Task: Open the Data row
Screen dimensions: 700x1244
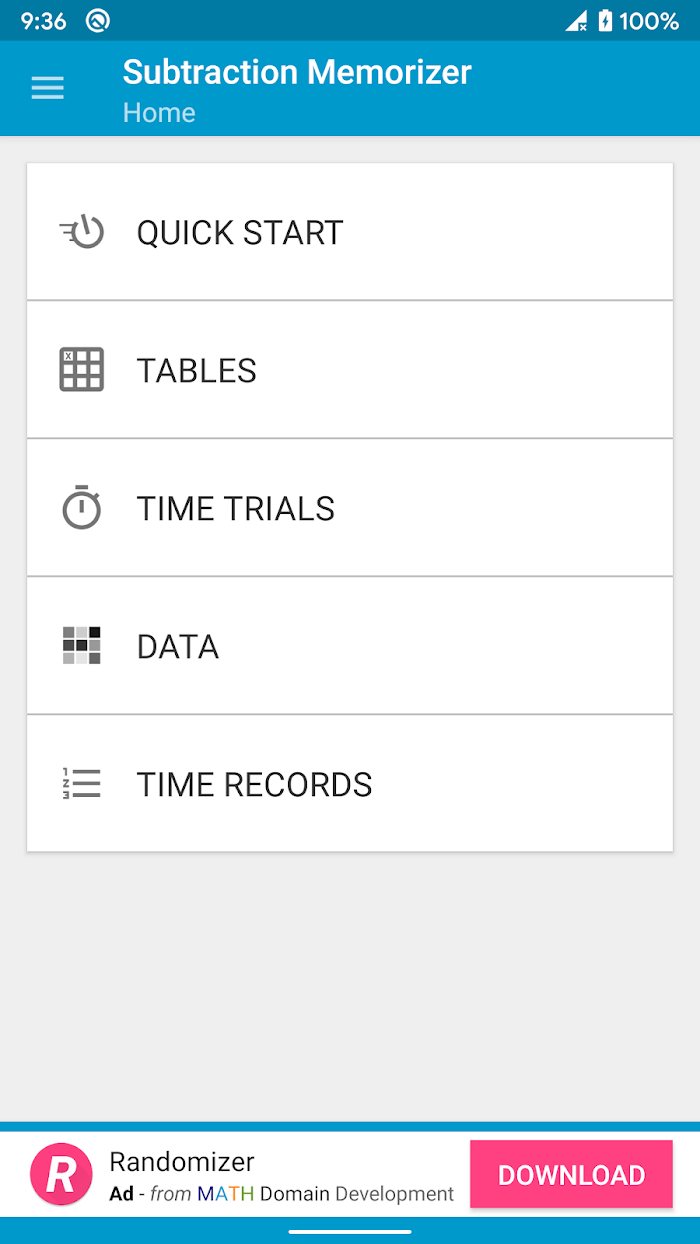Action: (x=350, y=646)
